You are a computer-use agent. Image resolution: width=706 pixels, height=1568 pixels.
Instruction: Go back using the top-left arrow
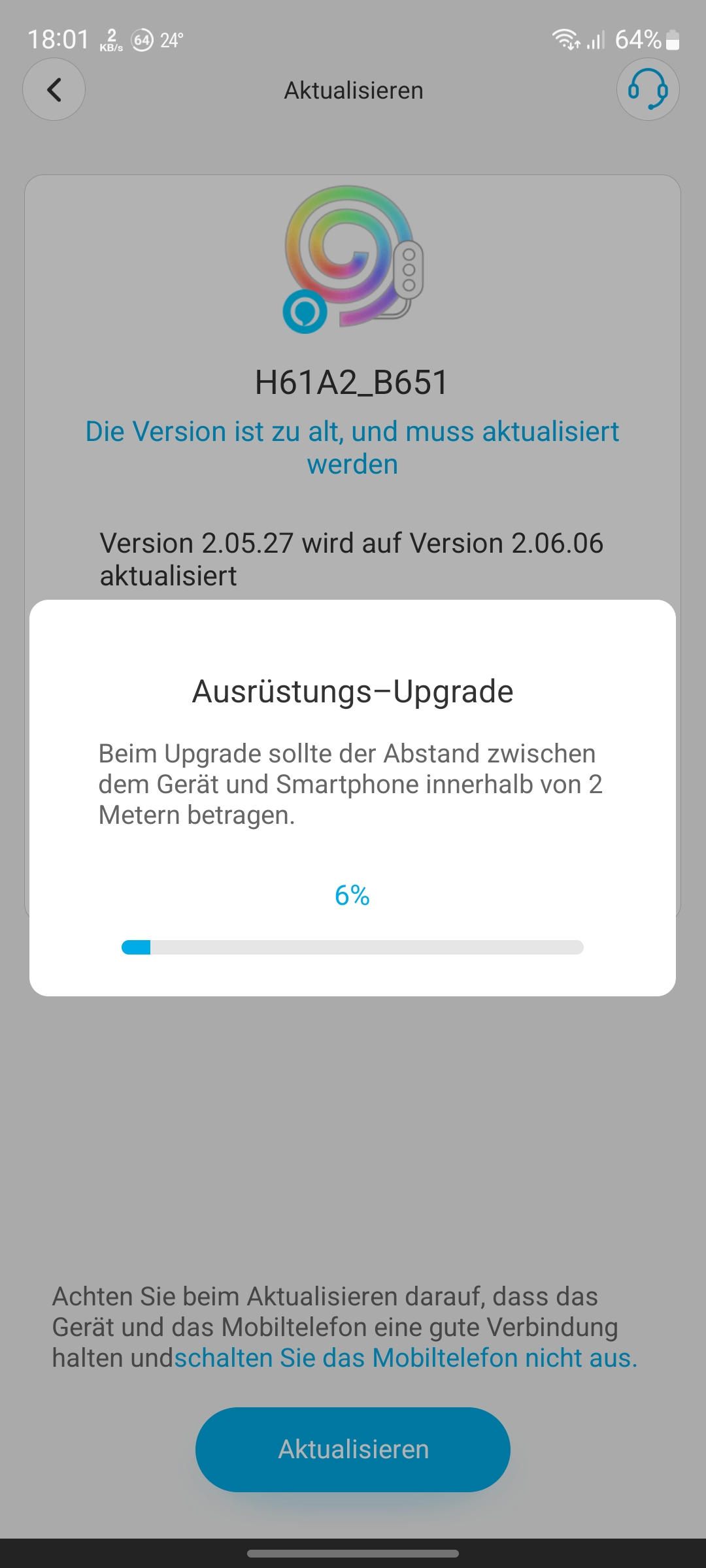point(54,90)
